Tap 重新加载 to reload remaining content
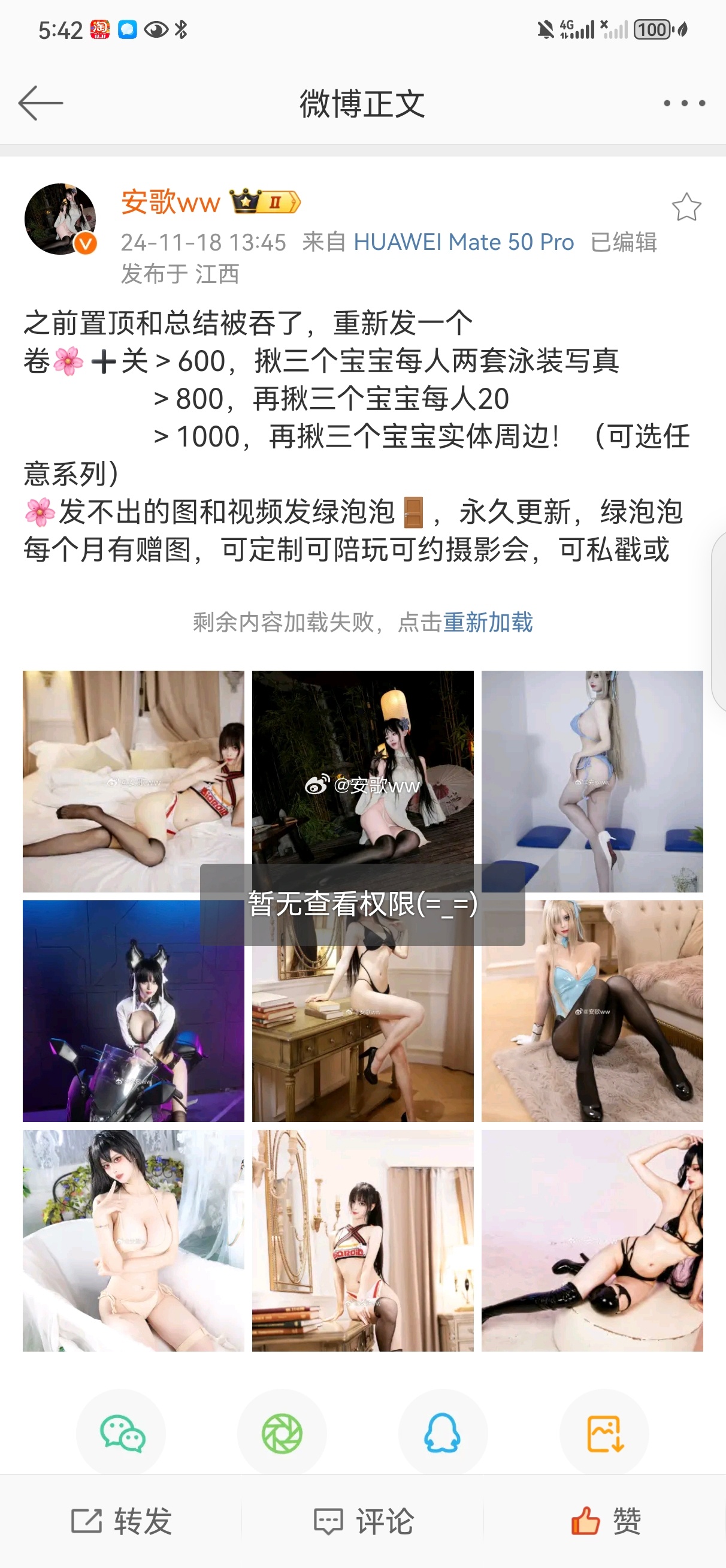The image size is (726, 1568). coord(488,622)
